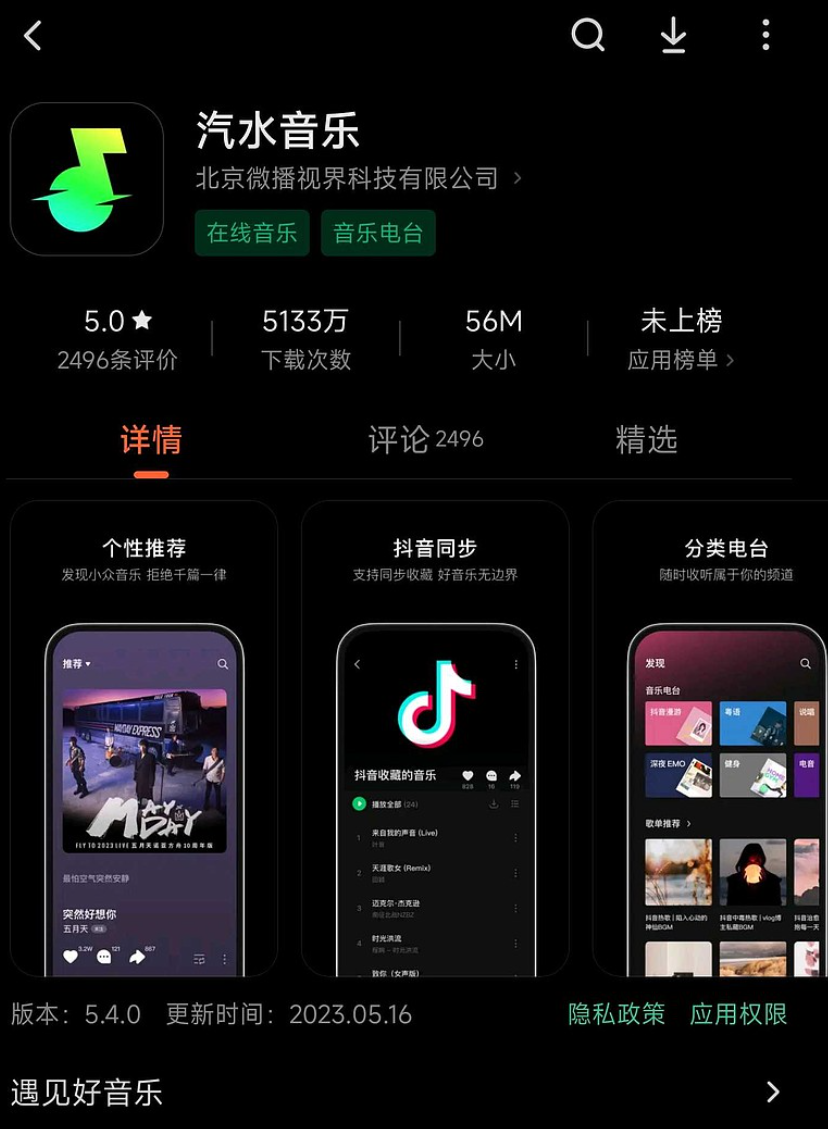This screenshot has width=828, height=1129.
Task: Switch to the 评论 tab
Action: (x=424, y=440)
